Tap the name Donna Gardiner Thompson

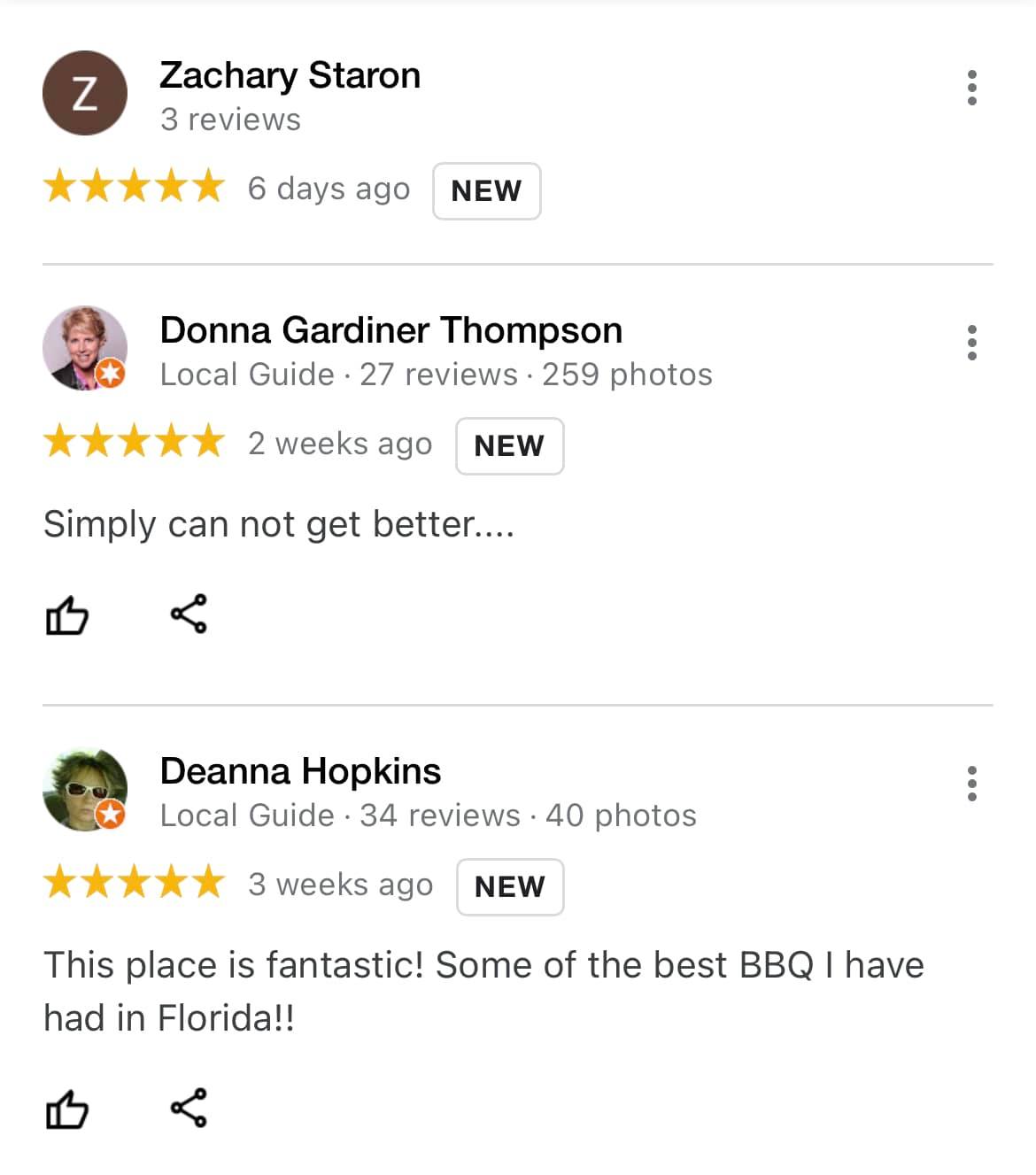click(390, 330)
